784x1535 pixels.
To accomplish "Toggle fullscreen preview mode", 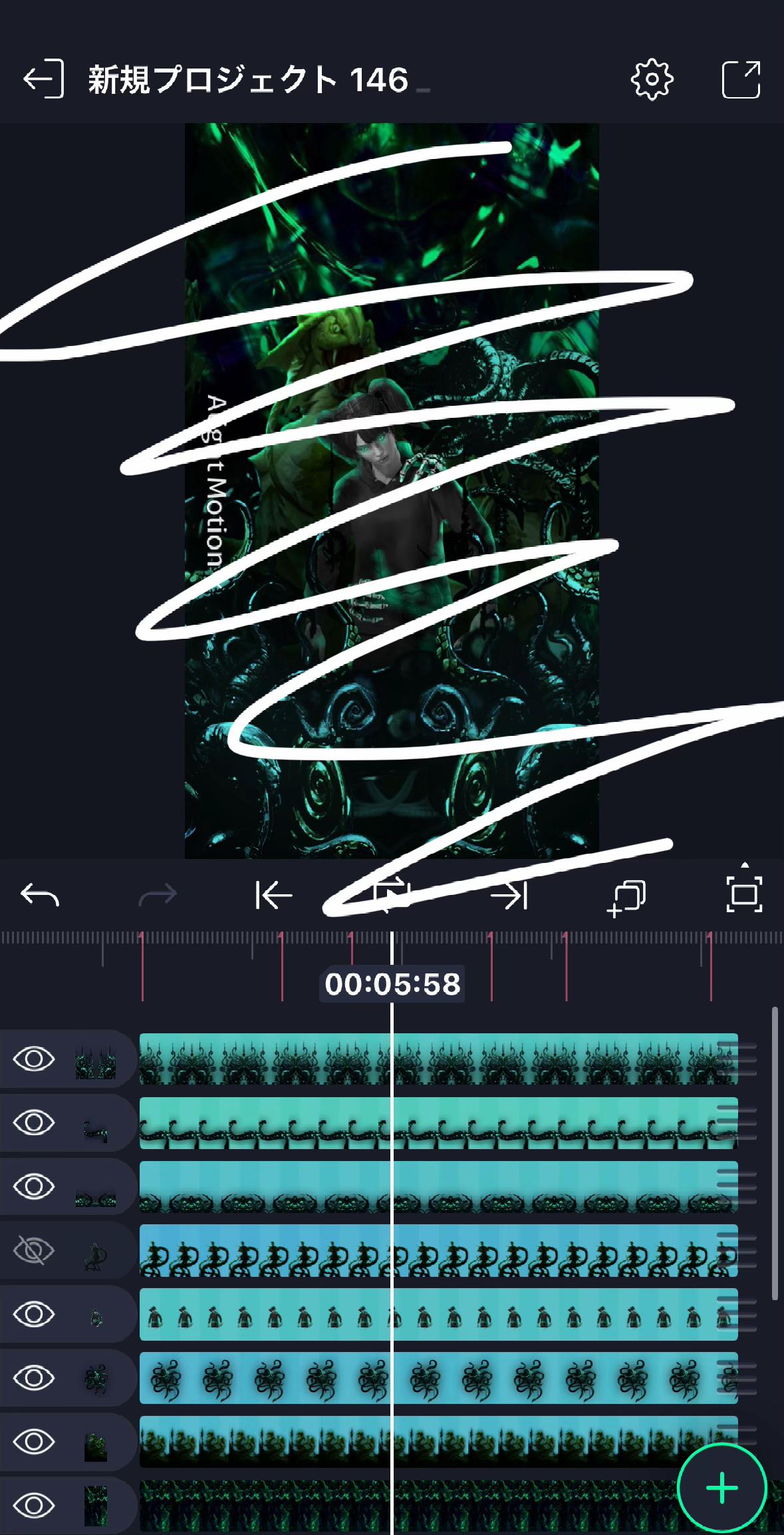I will point(743,894).
